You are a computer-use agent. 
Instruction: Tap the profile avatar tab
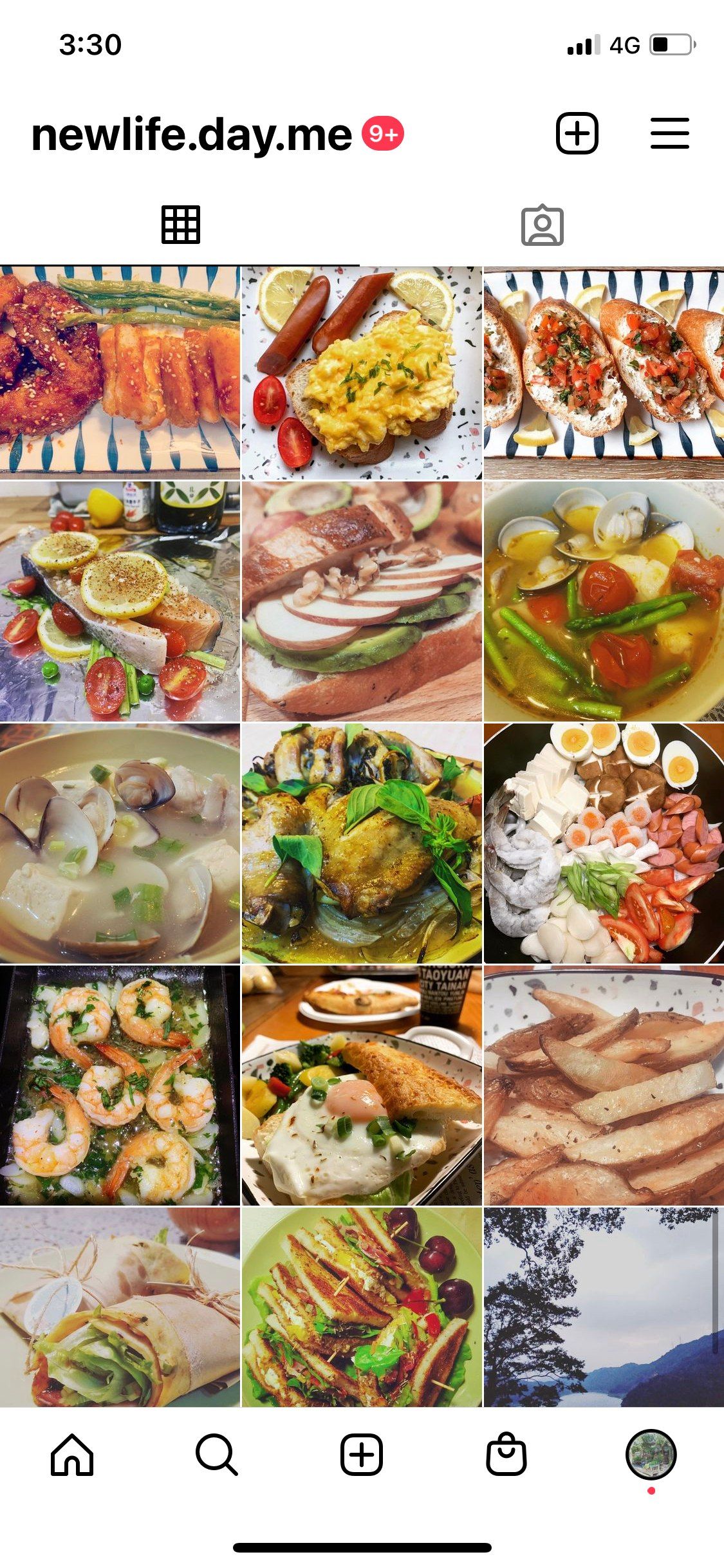tap(651, 1455)
